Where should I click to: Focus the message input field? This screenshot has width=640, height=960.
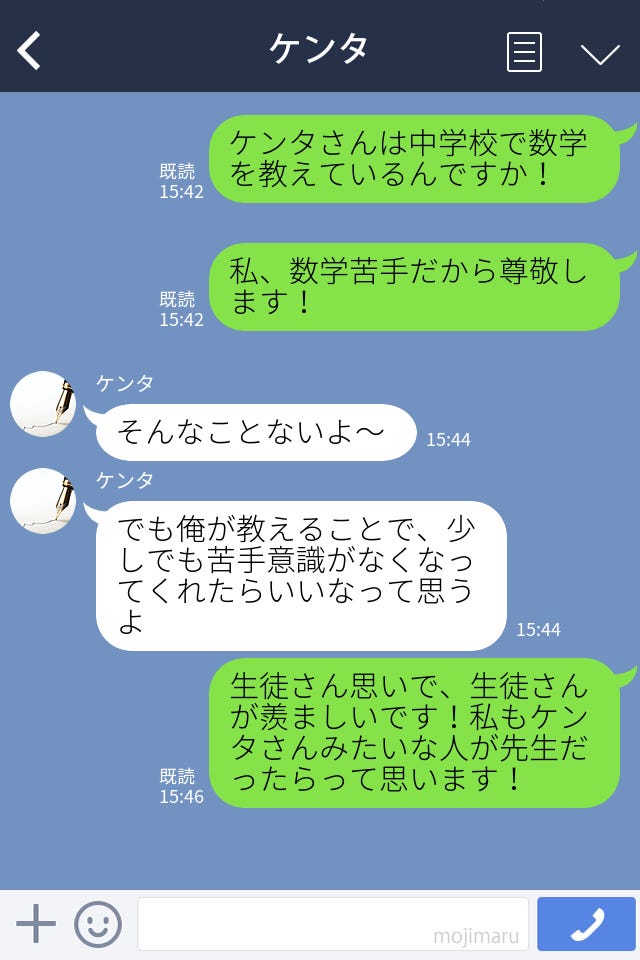332,924
